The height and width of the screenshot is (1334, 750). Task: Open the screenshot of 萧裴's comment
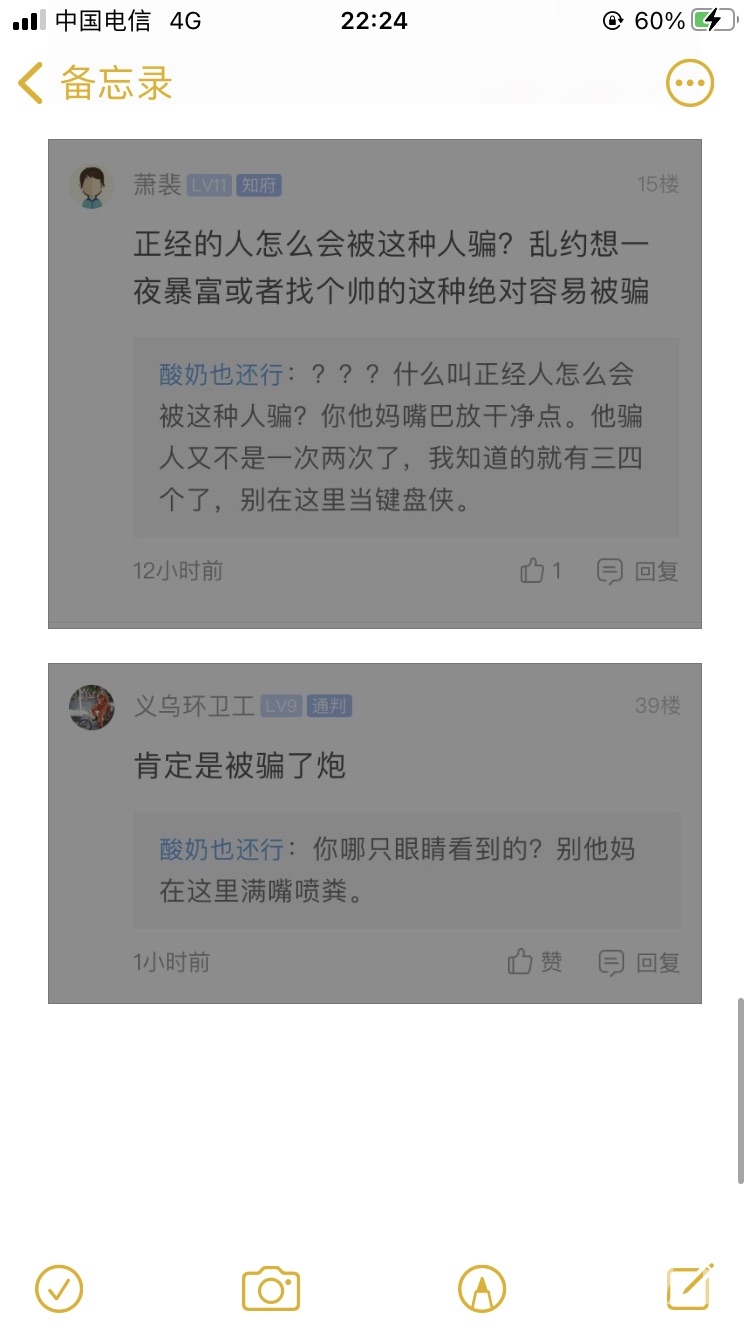pos(375,384)
